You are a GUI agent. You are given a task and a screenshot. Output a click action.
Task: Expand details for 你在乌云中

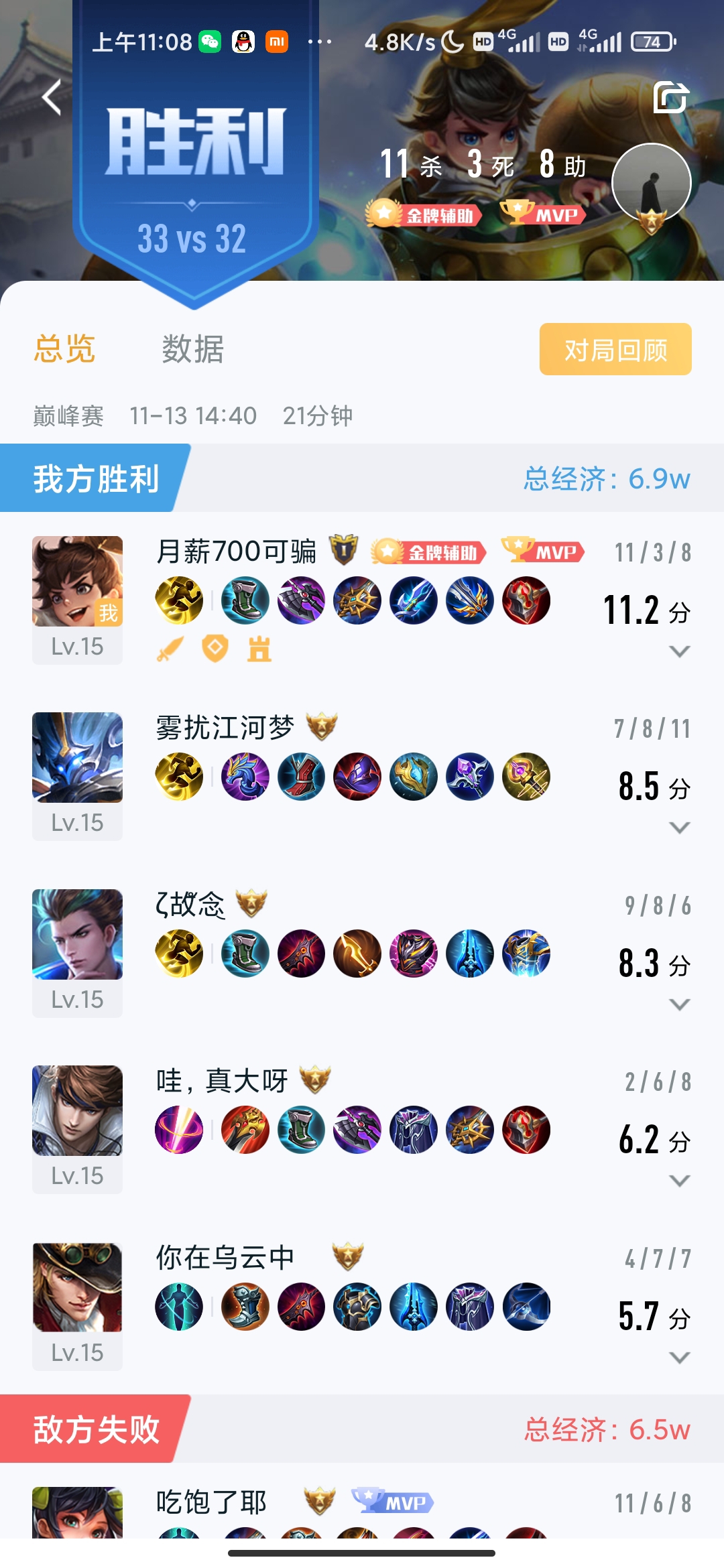click(679, 1357)
